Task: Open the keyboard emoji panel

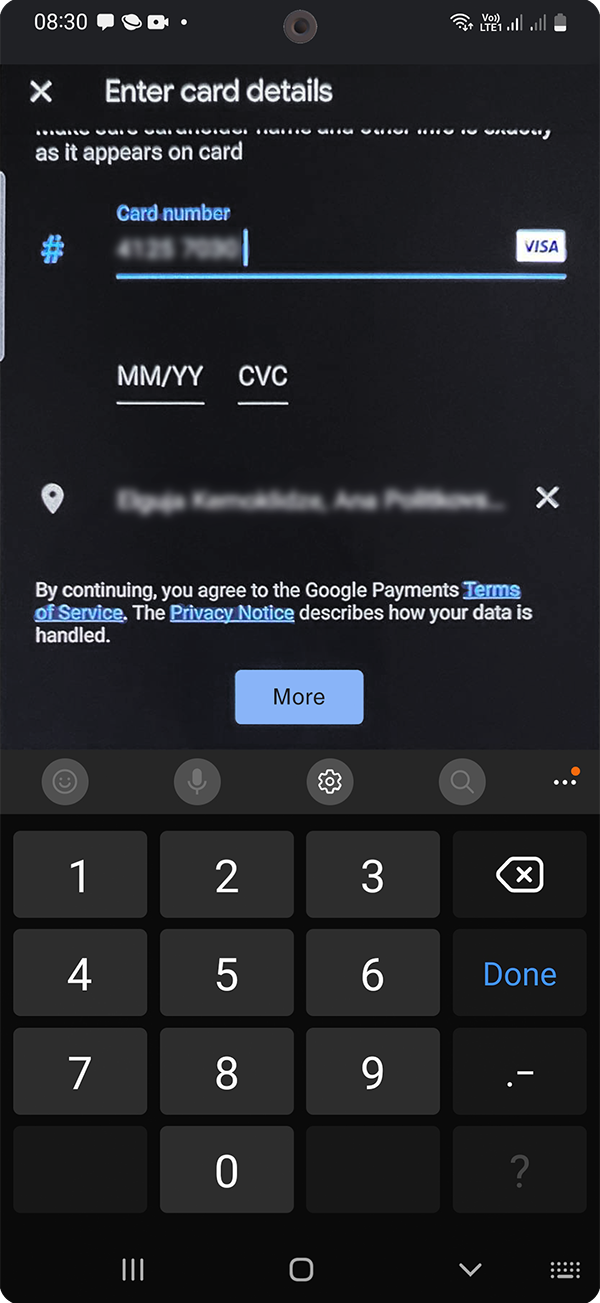Action: tap(65, 782)
